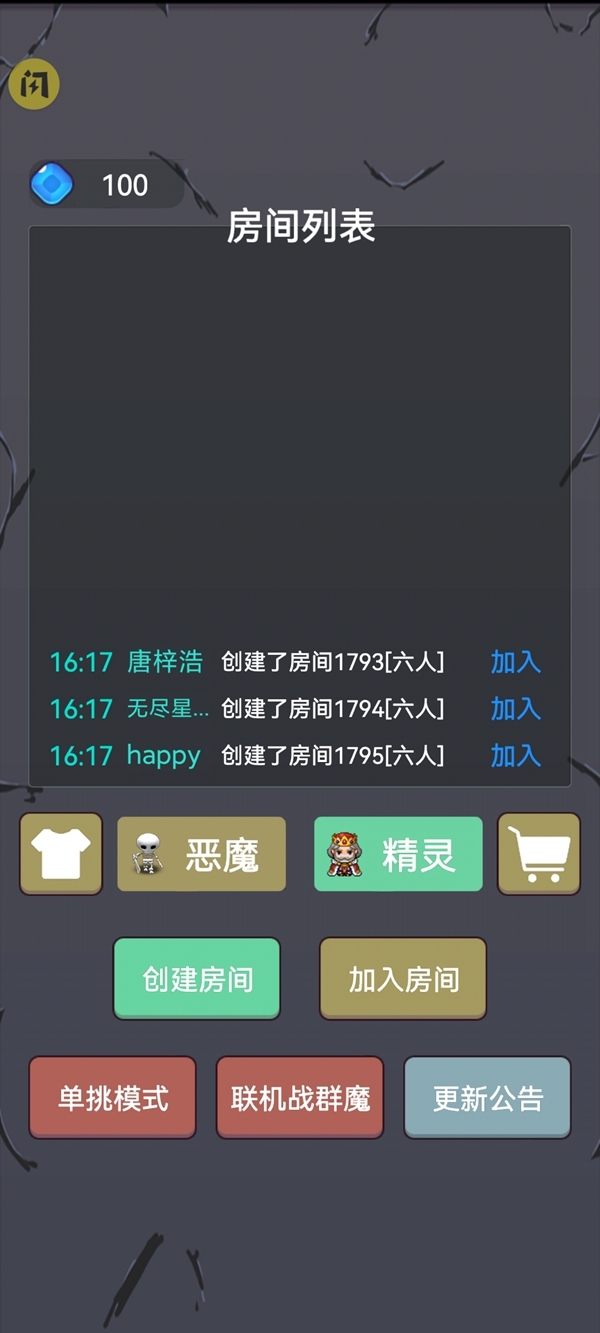
Task: View 更新公告 update notice
Action: 487,1098
